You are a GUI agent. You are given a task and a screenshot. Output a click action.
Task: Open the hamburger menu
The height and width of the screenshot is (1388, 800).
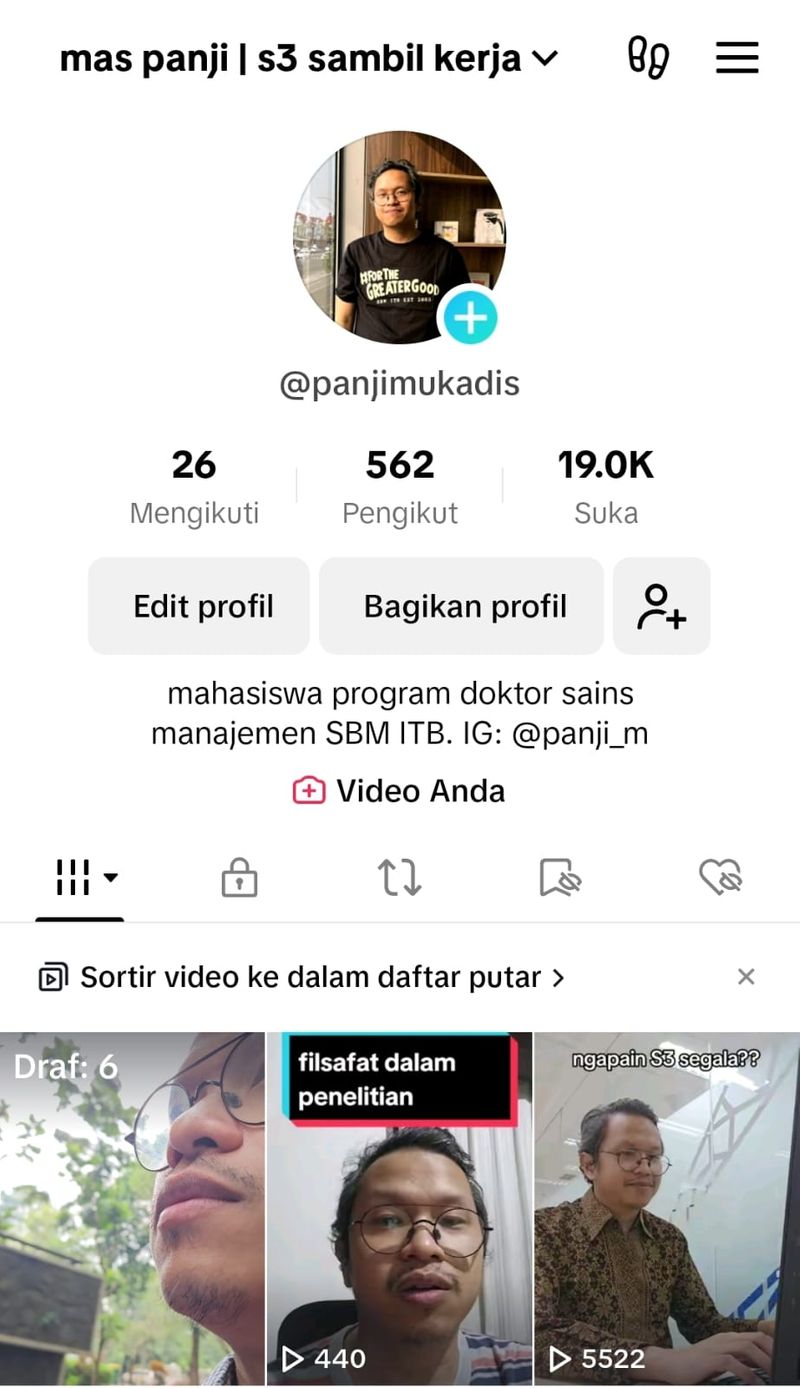pos(737,58)
